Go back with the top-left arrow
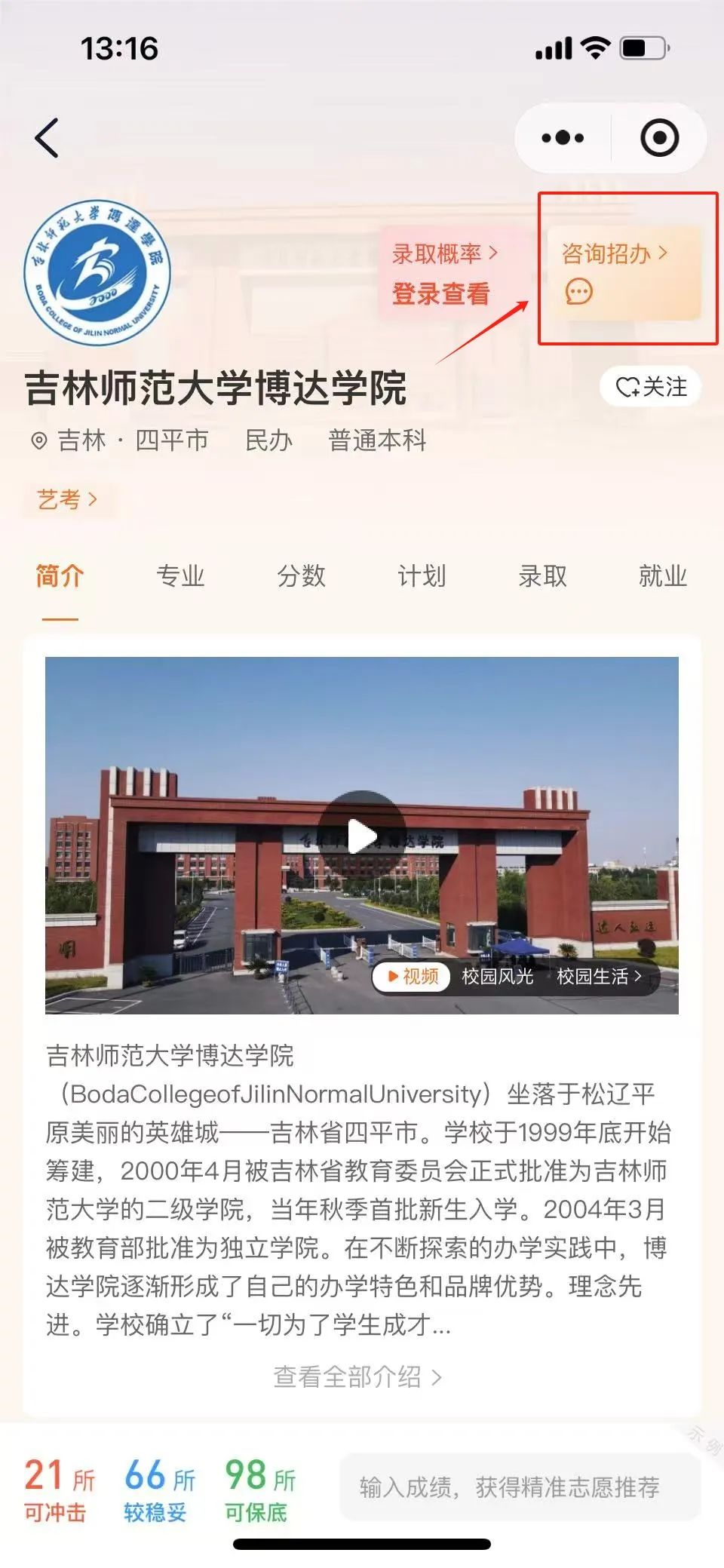The width and height of the screenshot is (724, 1568). tap(47, 138)
